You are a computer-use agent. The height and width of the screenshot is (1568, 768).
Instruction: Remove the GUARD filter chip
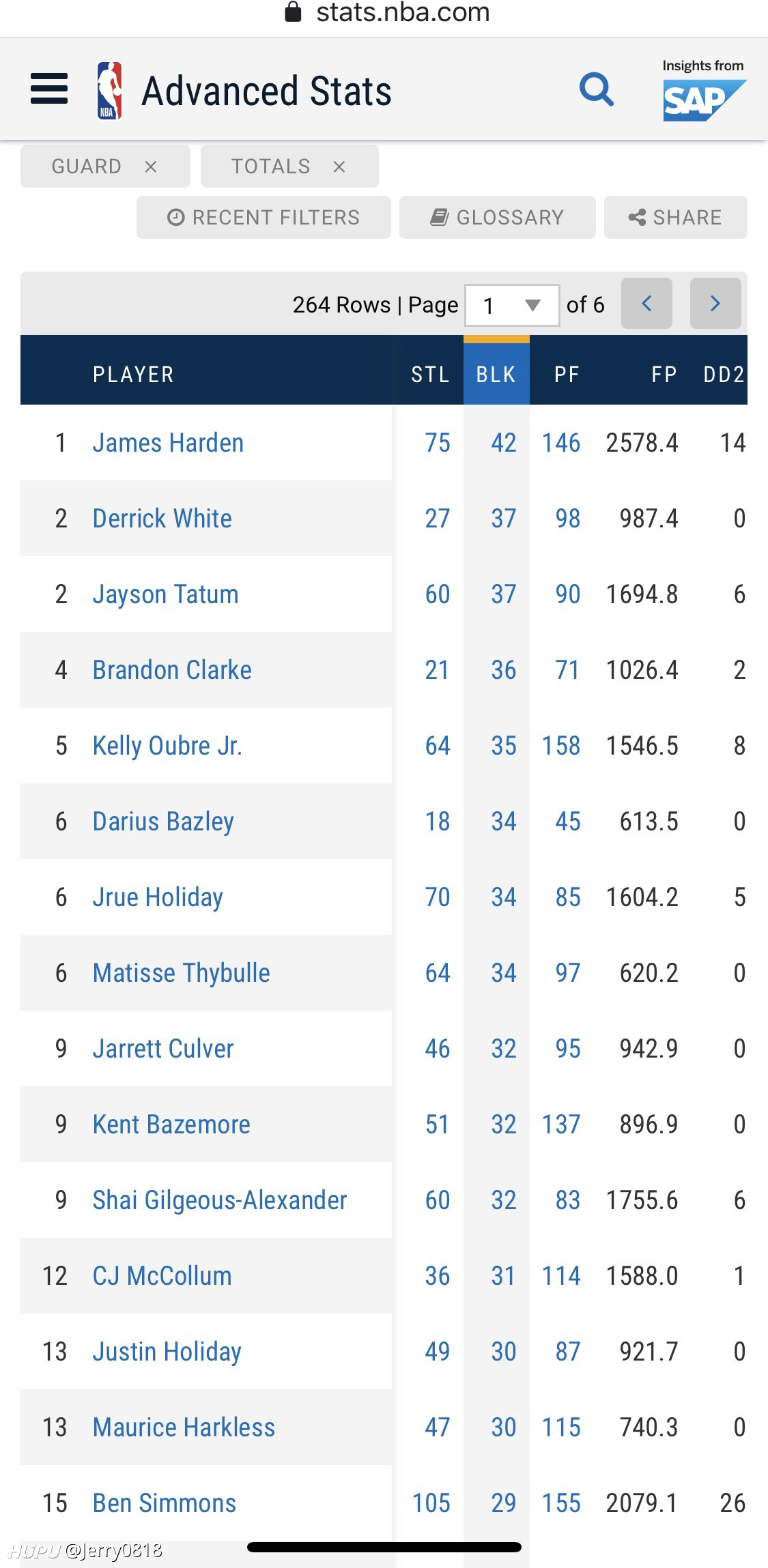coord(151,166)
